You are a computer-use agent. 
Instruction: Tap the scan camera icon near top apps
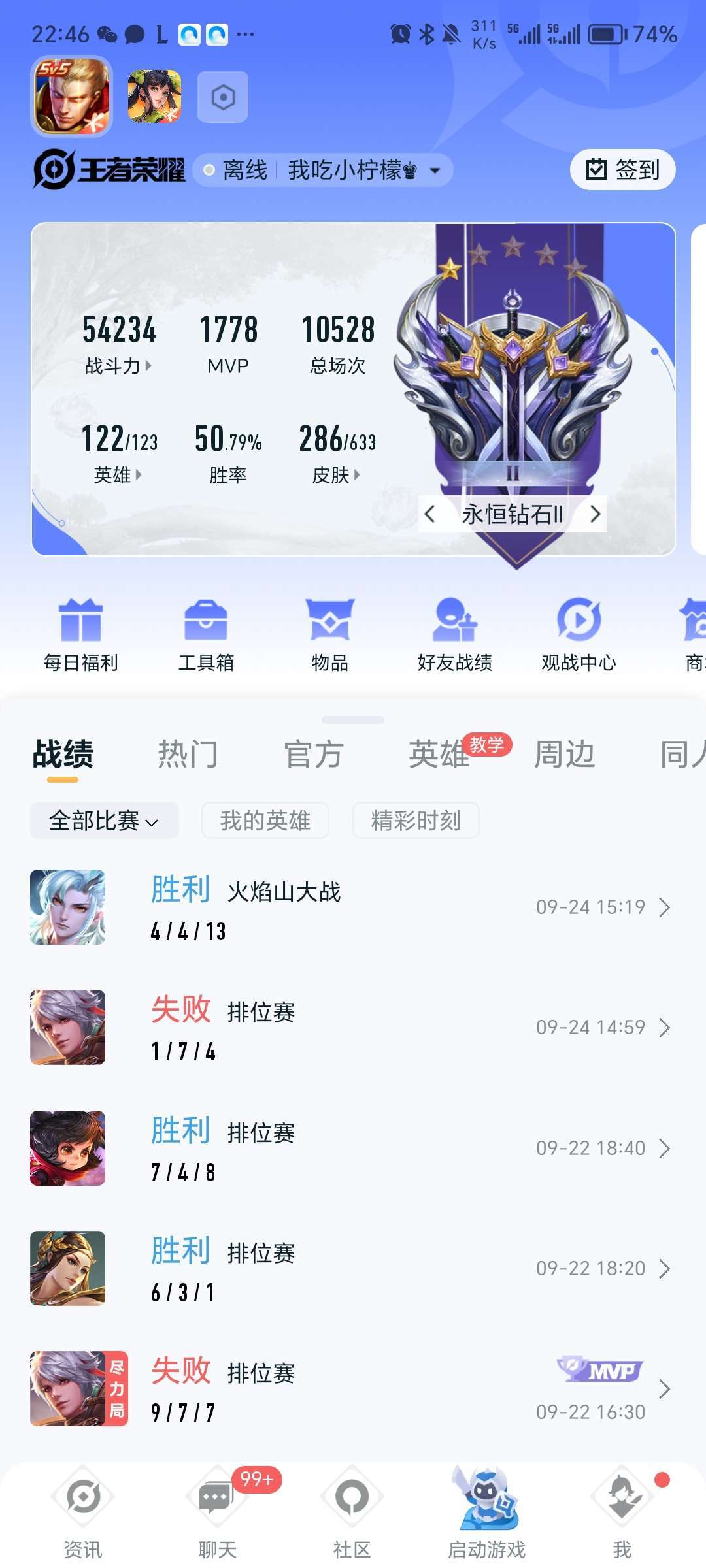pyautogui.click(x=223, y=96)
